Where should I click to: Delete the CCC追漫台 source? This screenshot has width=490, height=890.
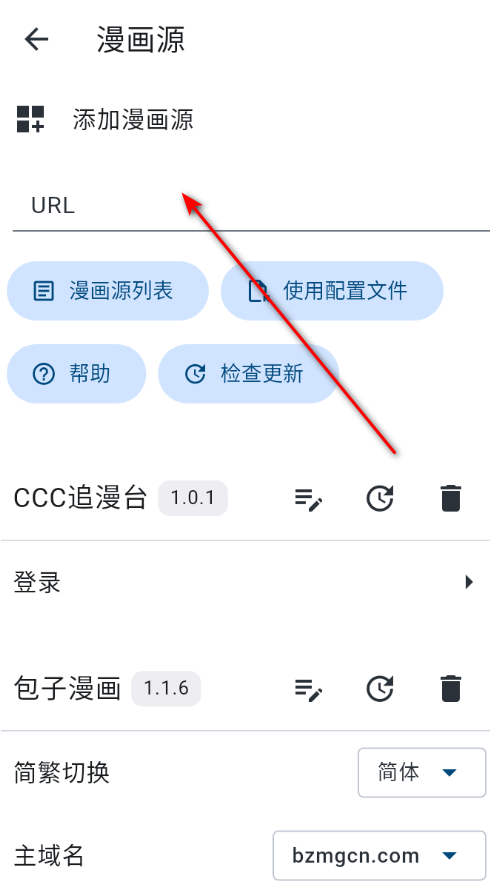click(x=451, y=499)
